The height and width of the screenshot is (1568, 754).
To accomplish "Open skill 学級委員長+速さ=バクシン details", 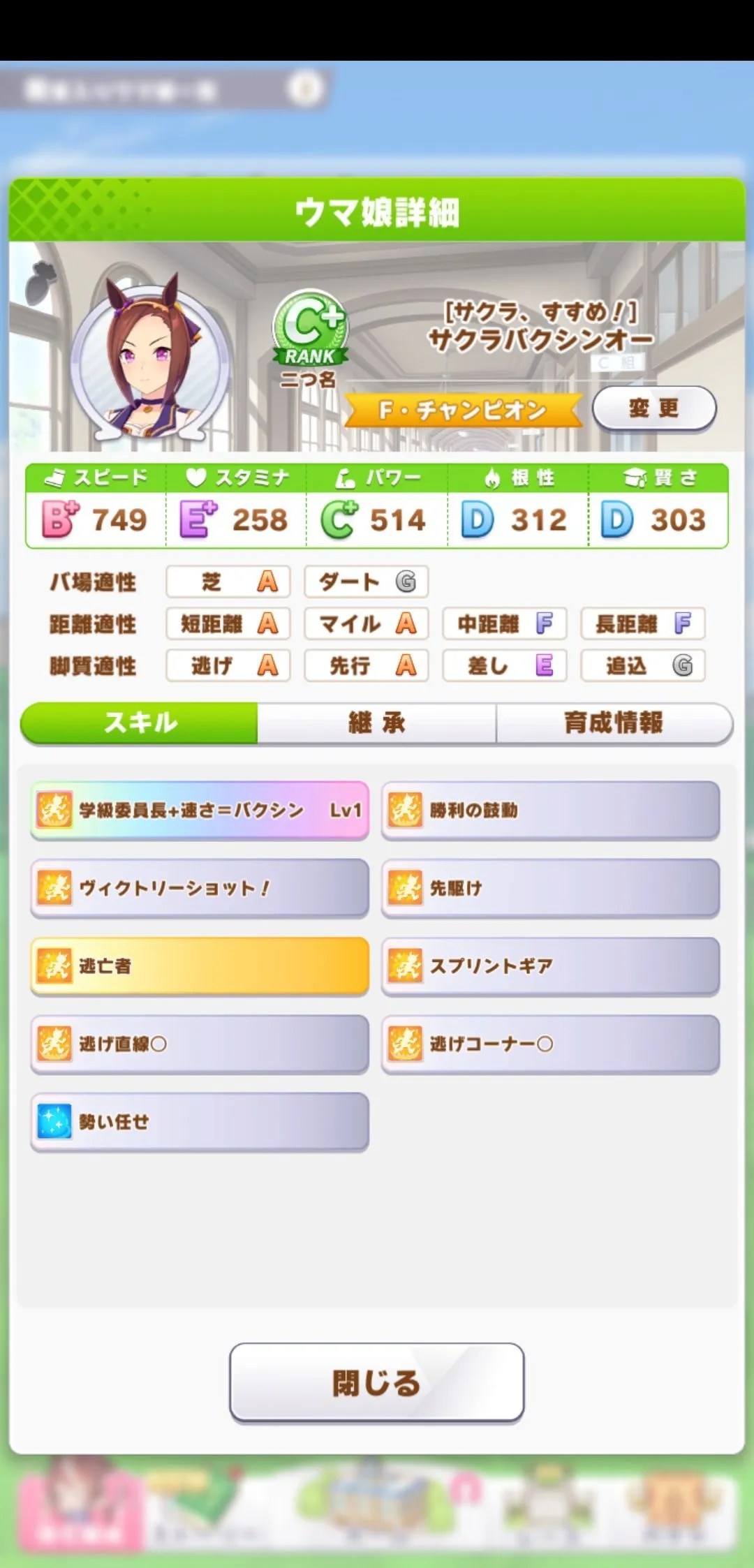I will [200, 810].
